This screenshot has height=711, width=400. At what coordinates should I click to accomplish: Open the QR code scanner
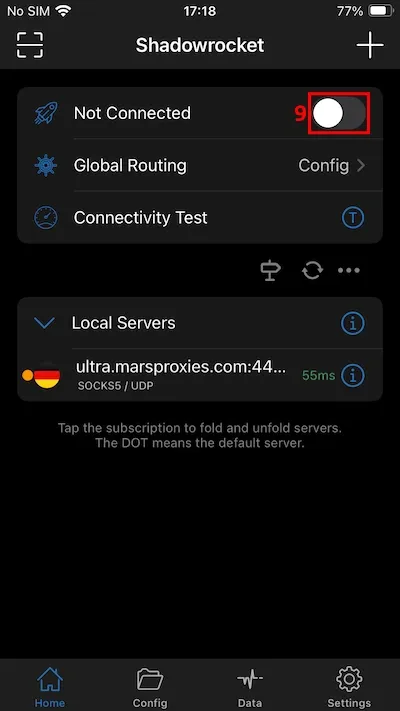(29, 45)
